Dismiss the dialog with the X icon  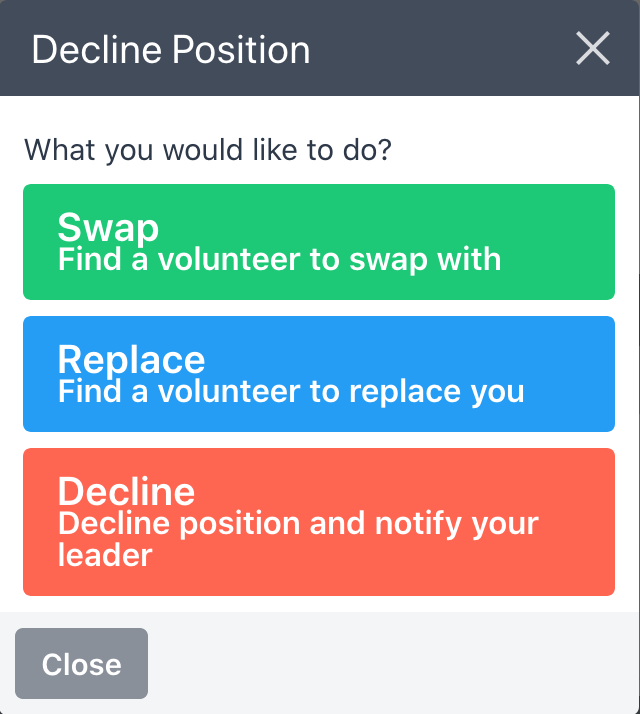pos(593,48)
